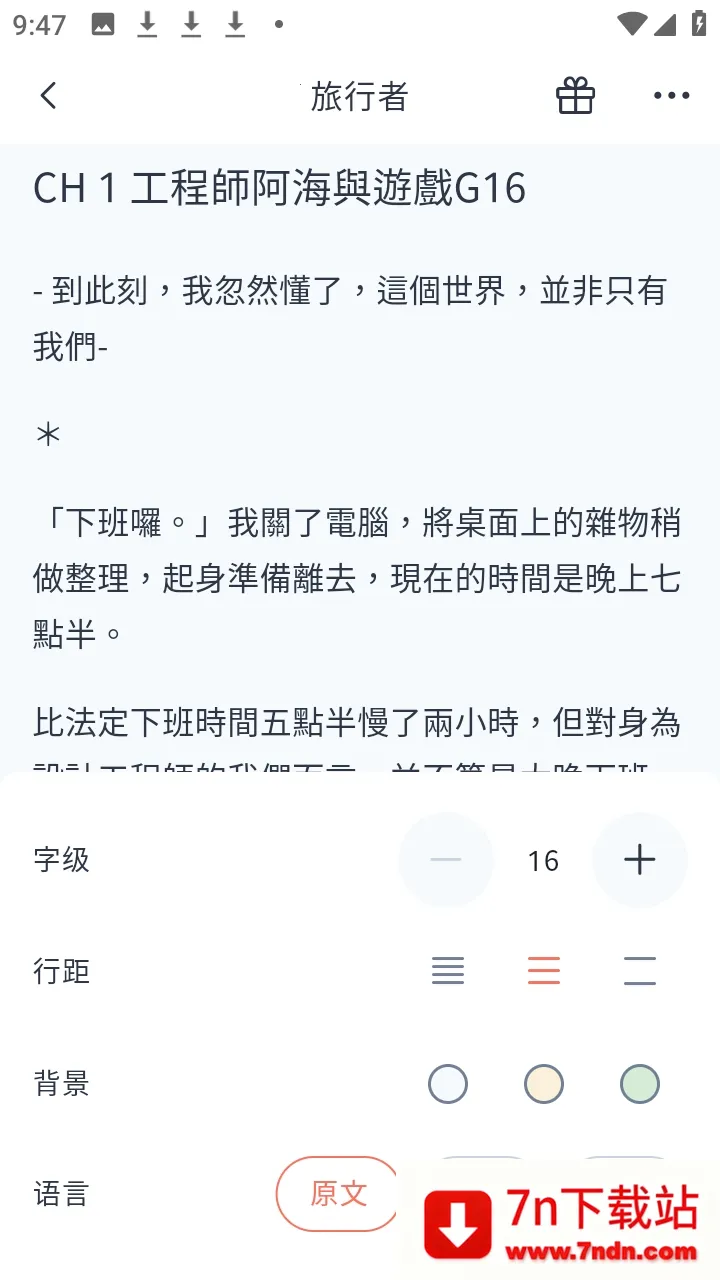Viewport: 720px width, 1280px height.
Task: Apply the beige background color
Action: (544, 1084)
